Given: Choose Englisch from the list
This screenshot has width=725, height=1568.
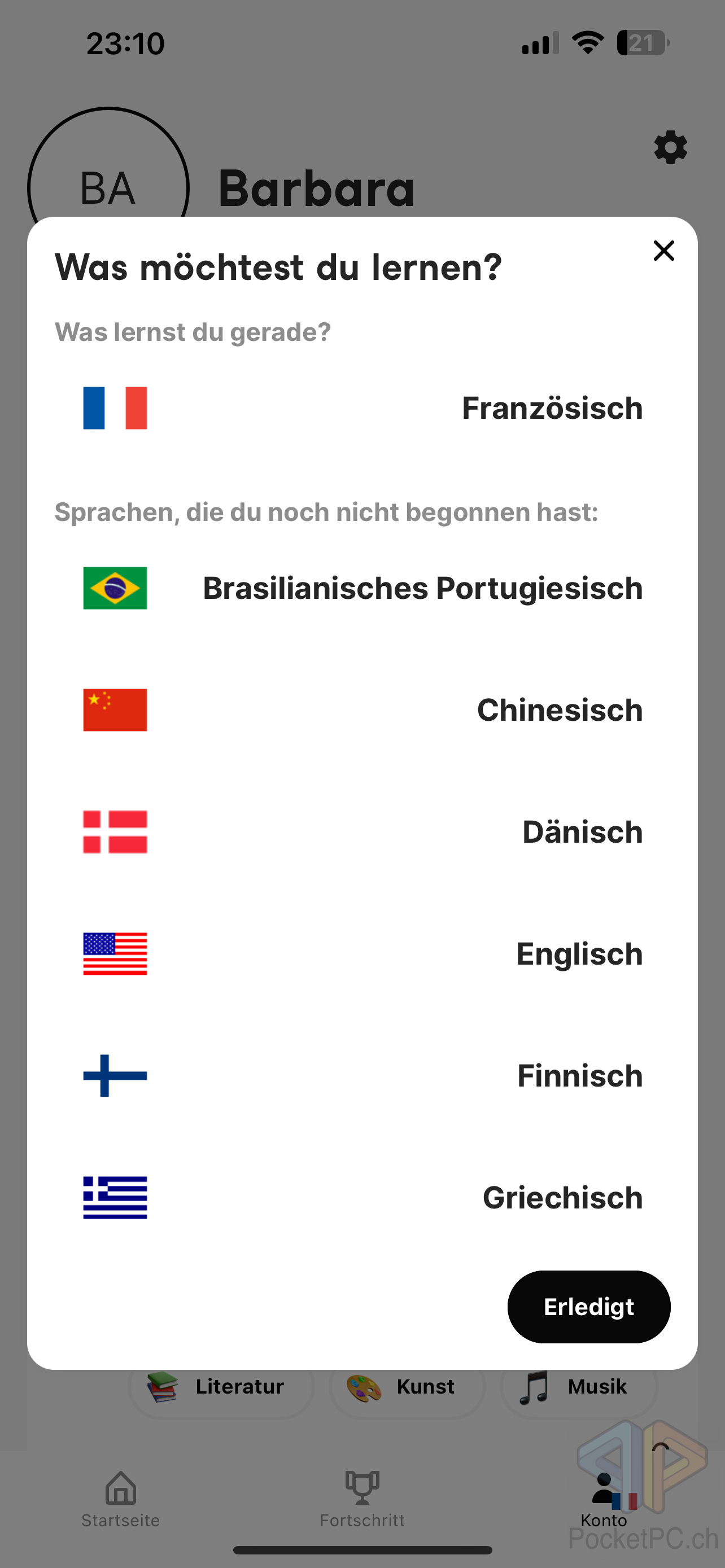Looking at the screenshot, I should click(362, 953).
